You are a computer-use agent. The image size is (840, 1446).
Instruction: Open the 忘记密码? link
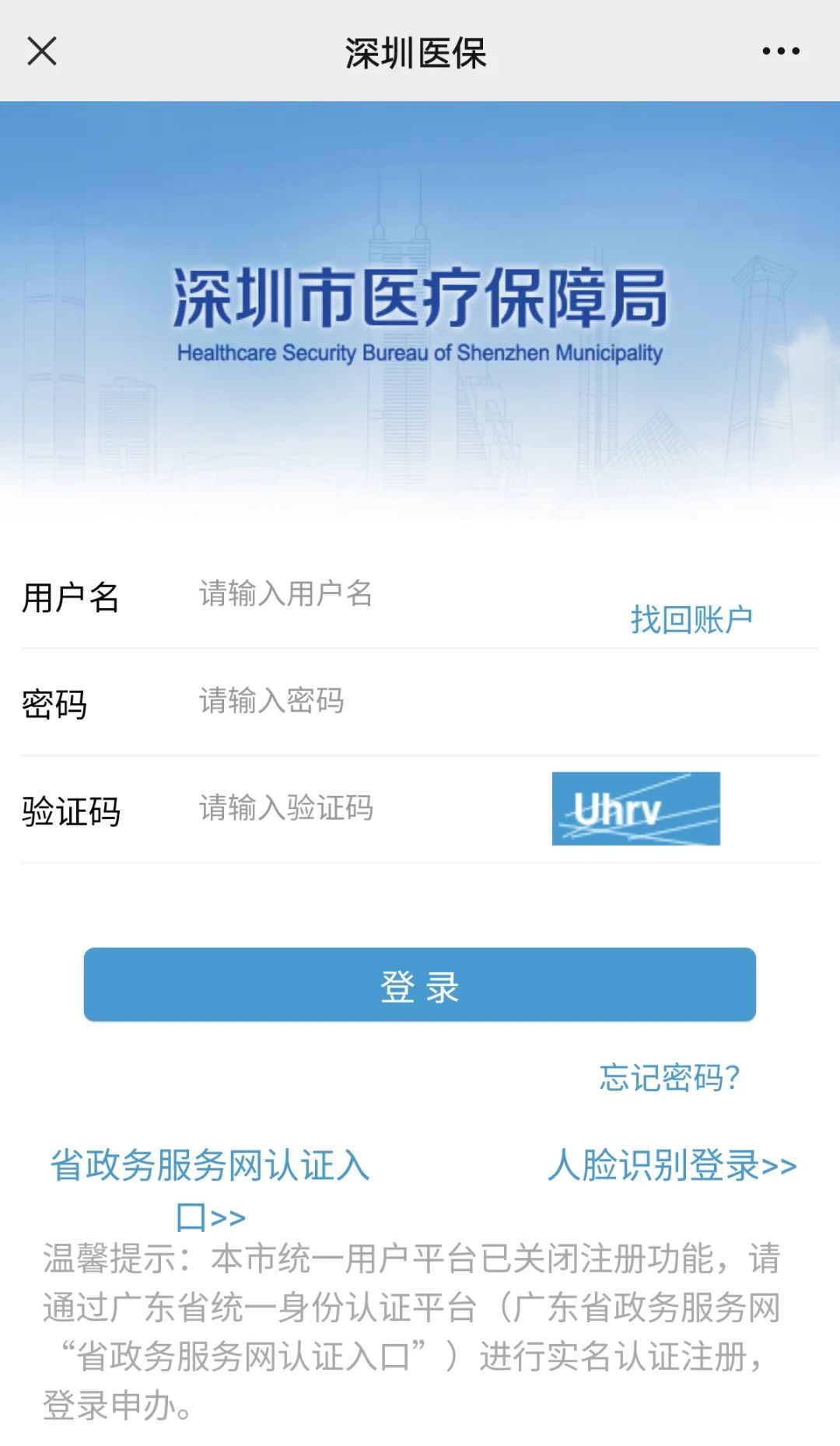[669, 1077]
